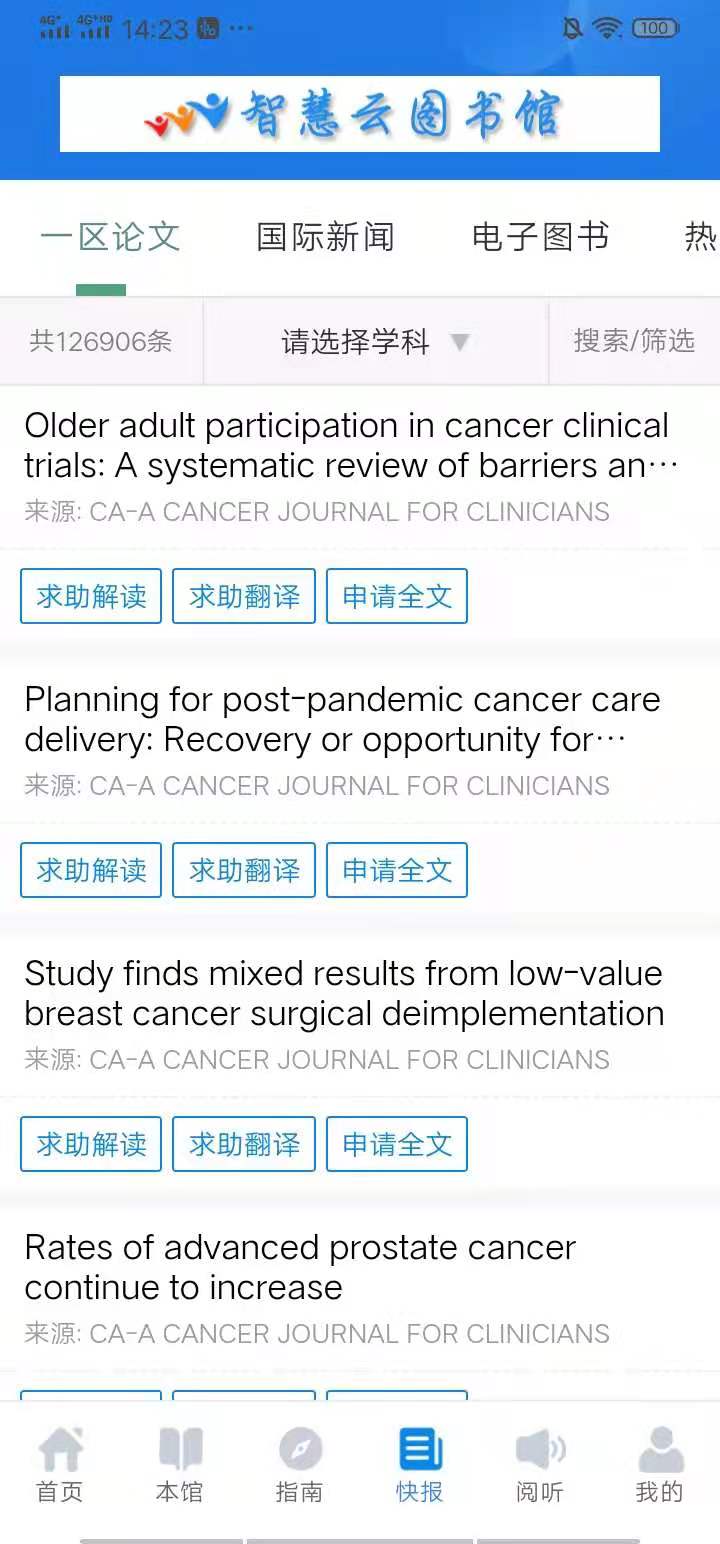Image resolution: width=720 pixels, height=1544 pixels.
Task: Open the low-value breast cancer surgical article
Action: [x=344, y=993]
